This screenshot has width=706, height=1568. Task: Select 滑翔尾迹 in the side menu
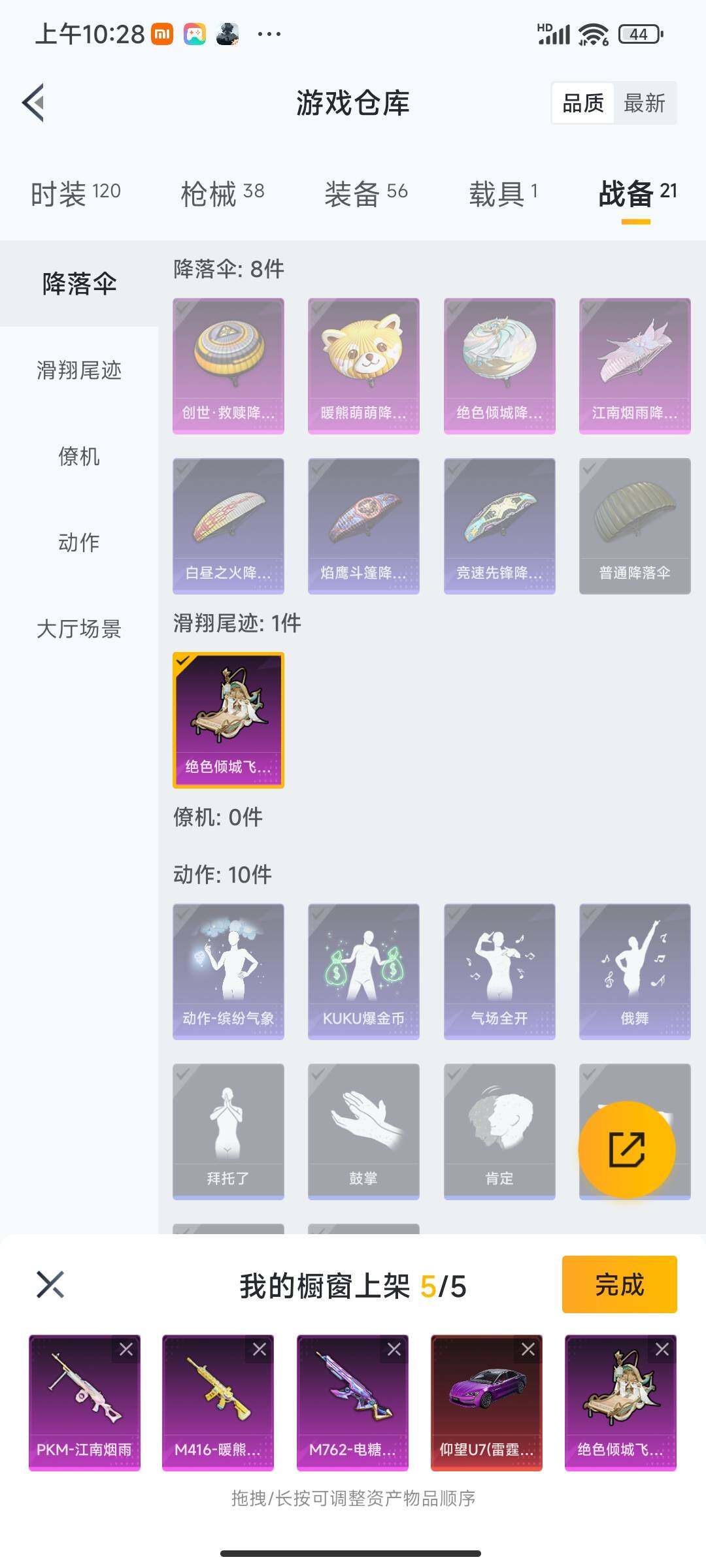[x=79, y=370]
